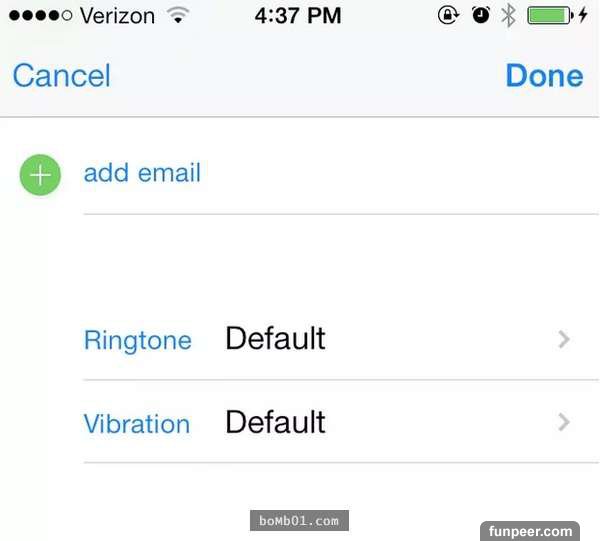
Task: Open the Vibration setting row
Action: pos(330,422)
